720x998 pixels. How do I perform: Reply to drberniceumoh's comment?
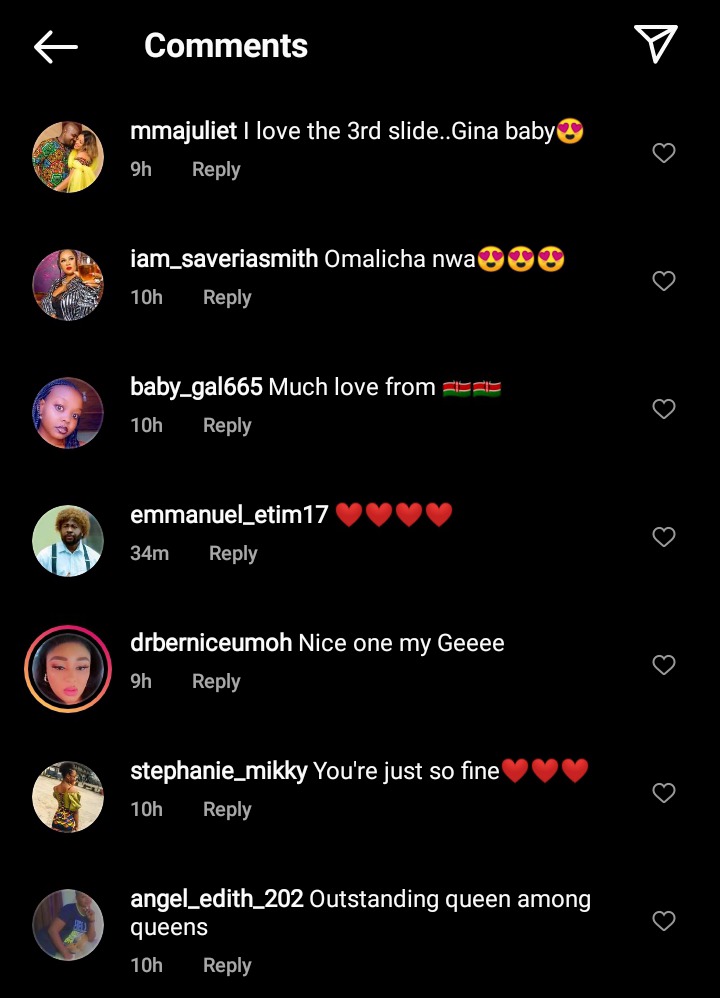click(x=216, y=681)
